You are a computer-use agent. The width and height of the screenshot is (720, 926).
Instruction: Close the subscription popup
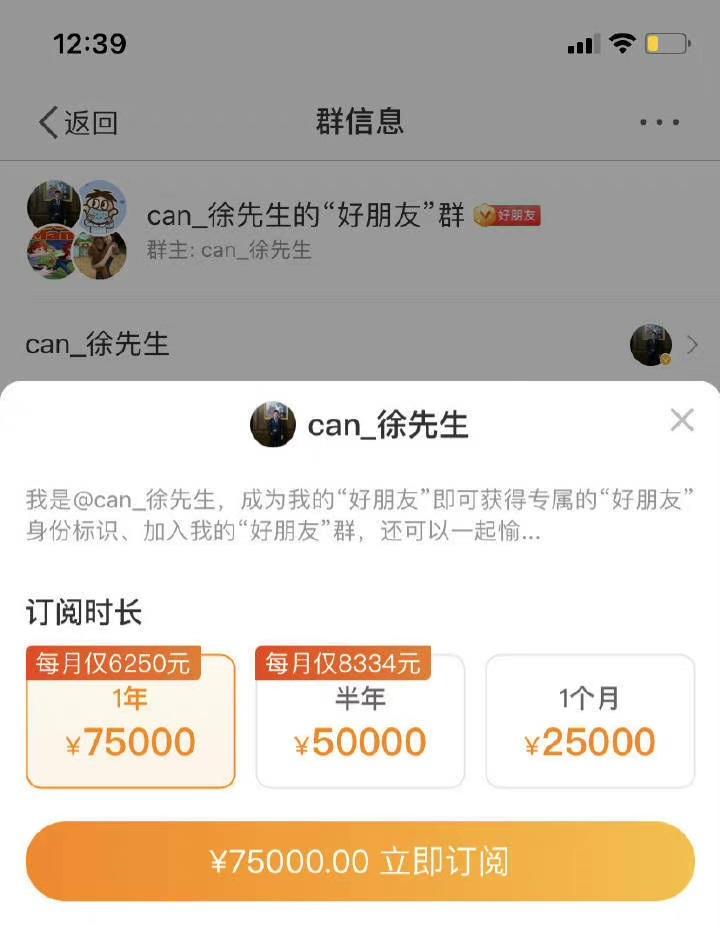click(x=682, y=420)
